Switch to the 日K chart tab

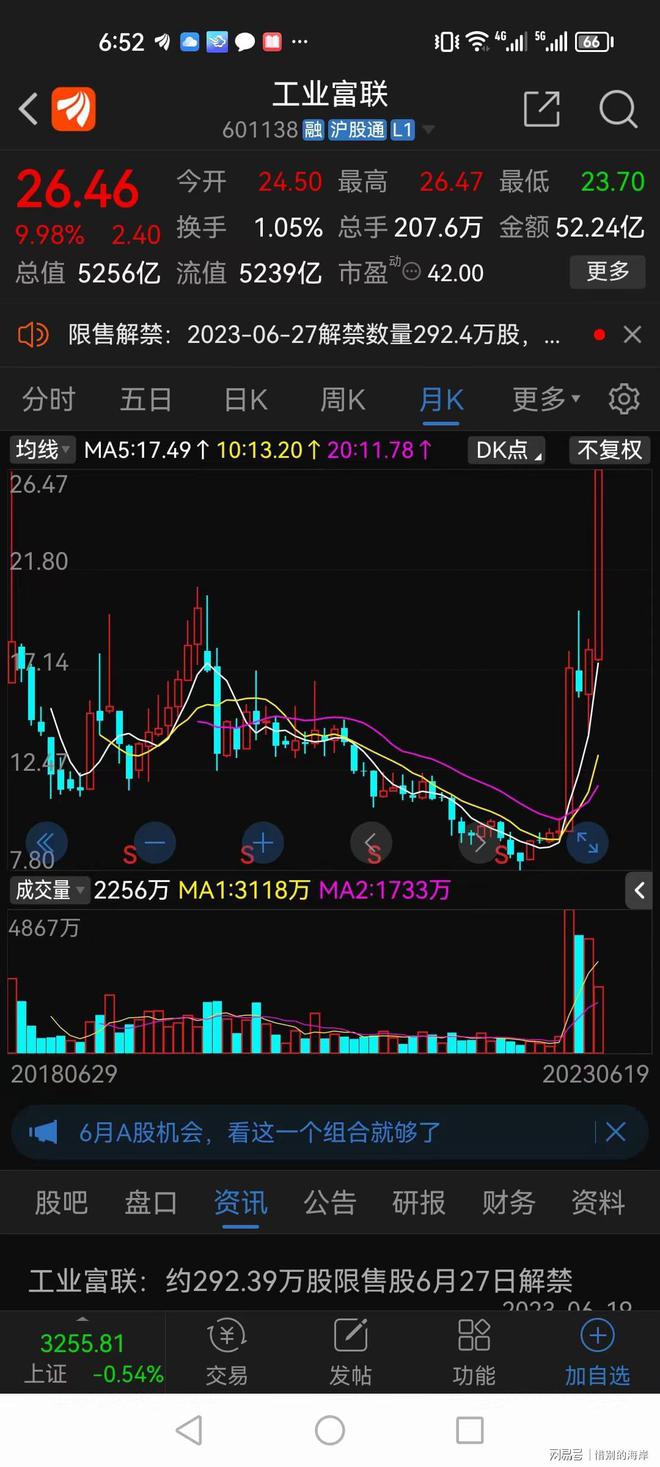click(x=245, y=400)
